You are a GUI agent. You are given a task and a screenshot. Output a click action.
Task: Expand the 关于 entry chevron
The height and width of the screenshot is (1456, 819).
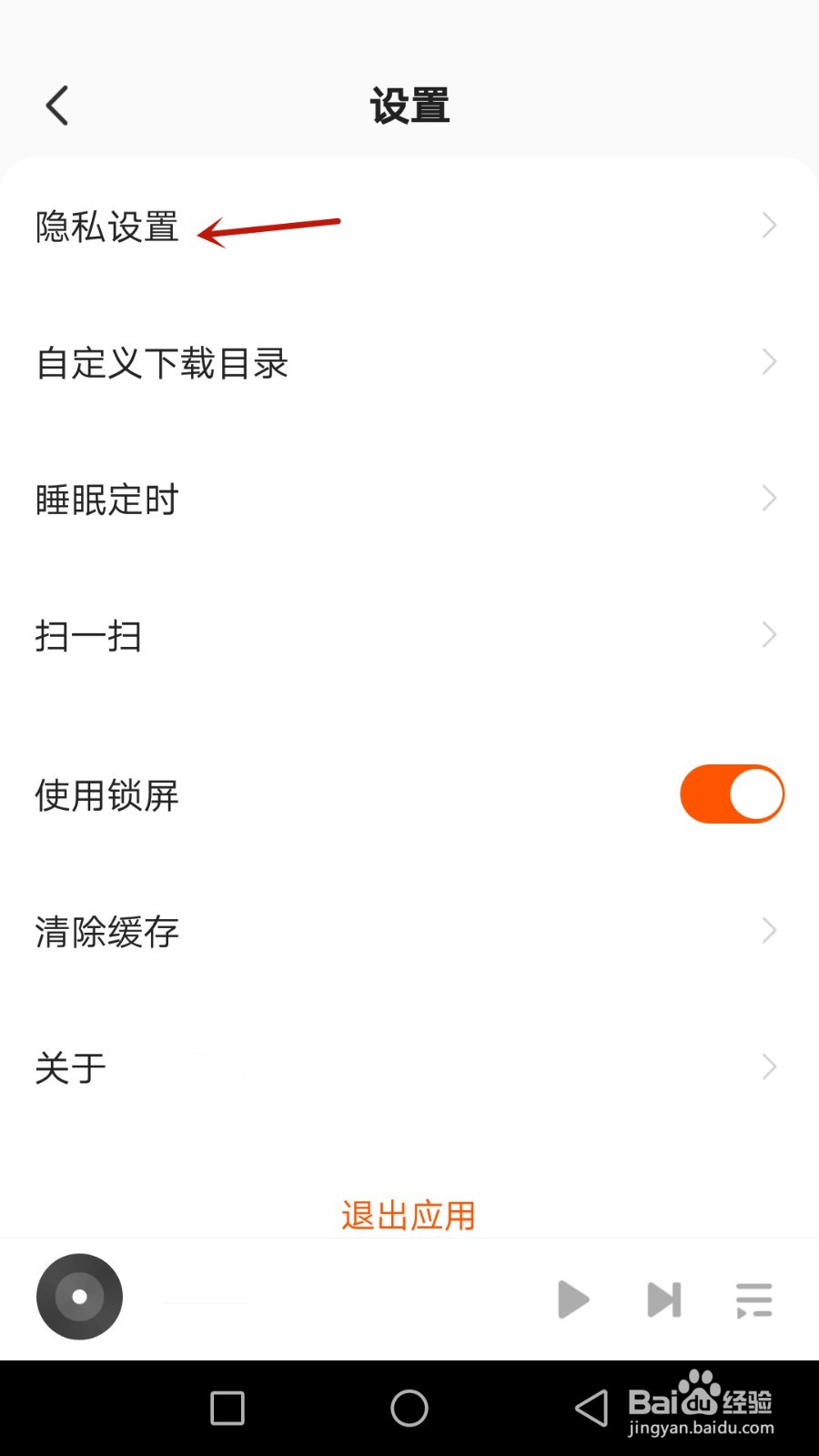coord(768,1067)
